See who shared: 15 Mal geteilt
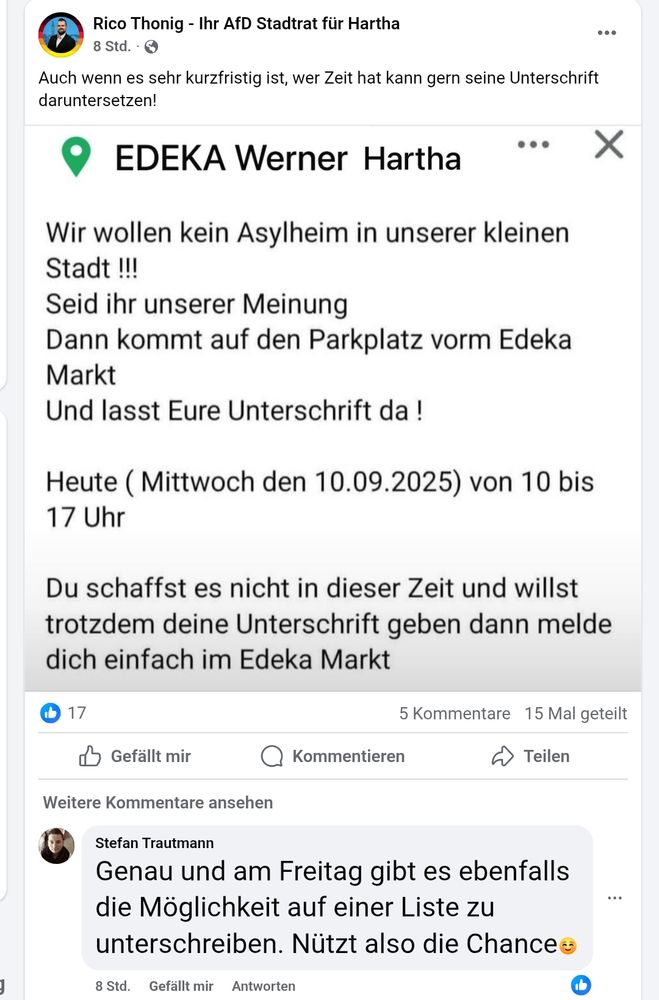The height and width of the screenshot is (1000, 659). pos(576,713)
